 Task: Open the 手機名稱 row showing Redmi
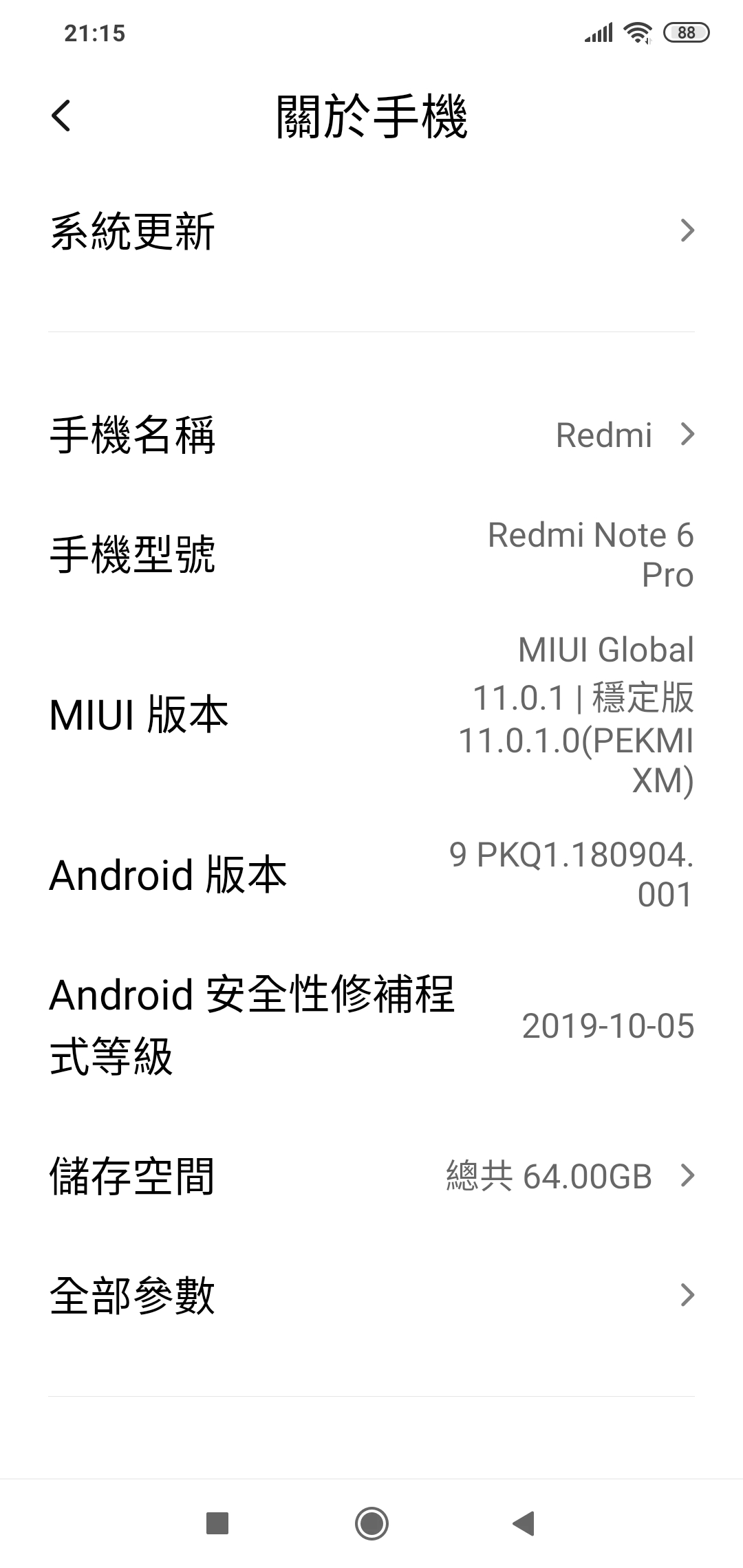[371, 435]
